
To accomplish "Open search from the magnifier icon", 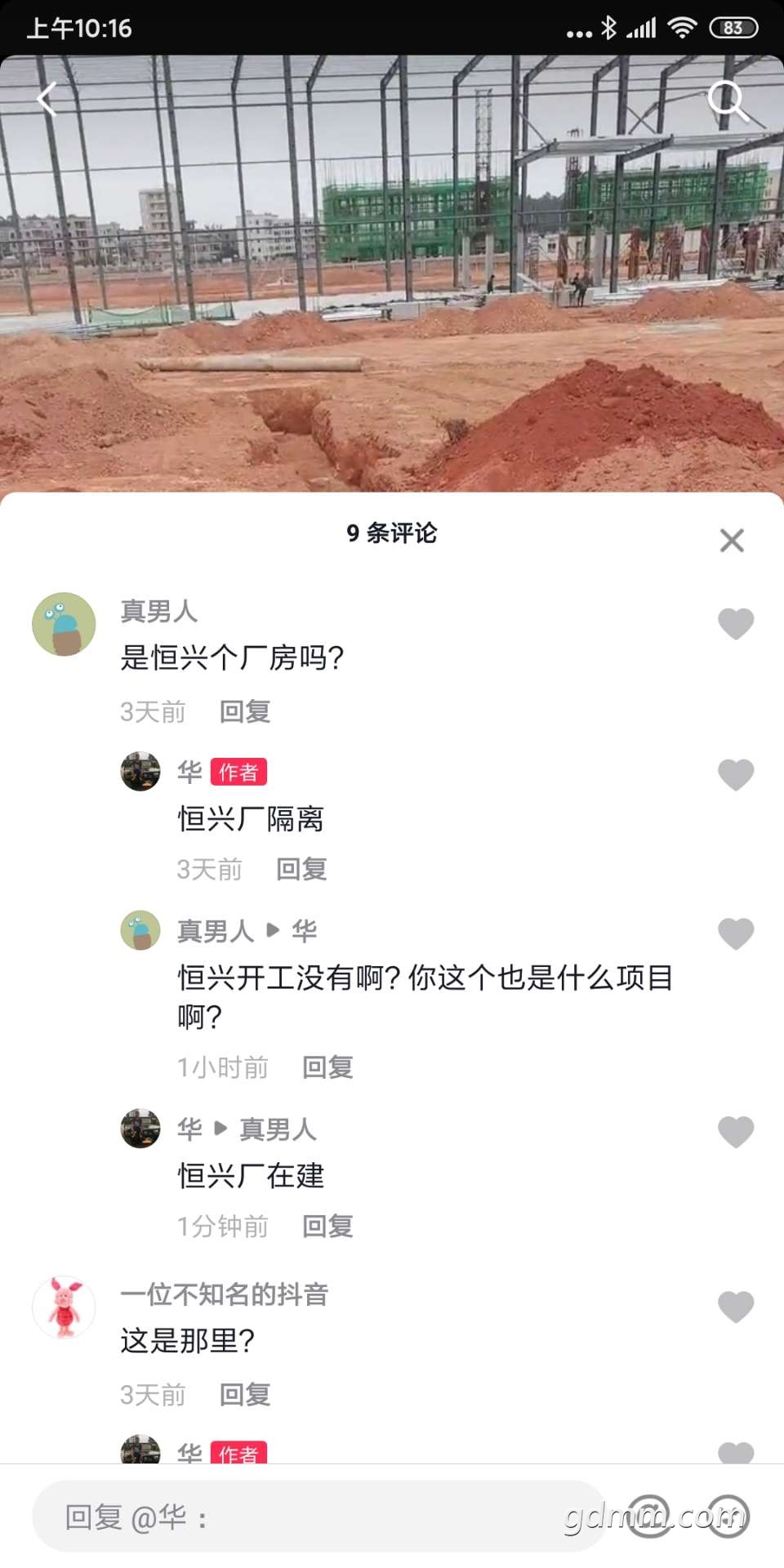I will (726, 100).
